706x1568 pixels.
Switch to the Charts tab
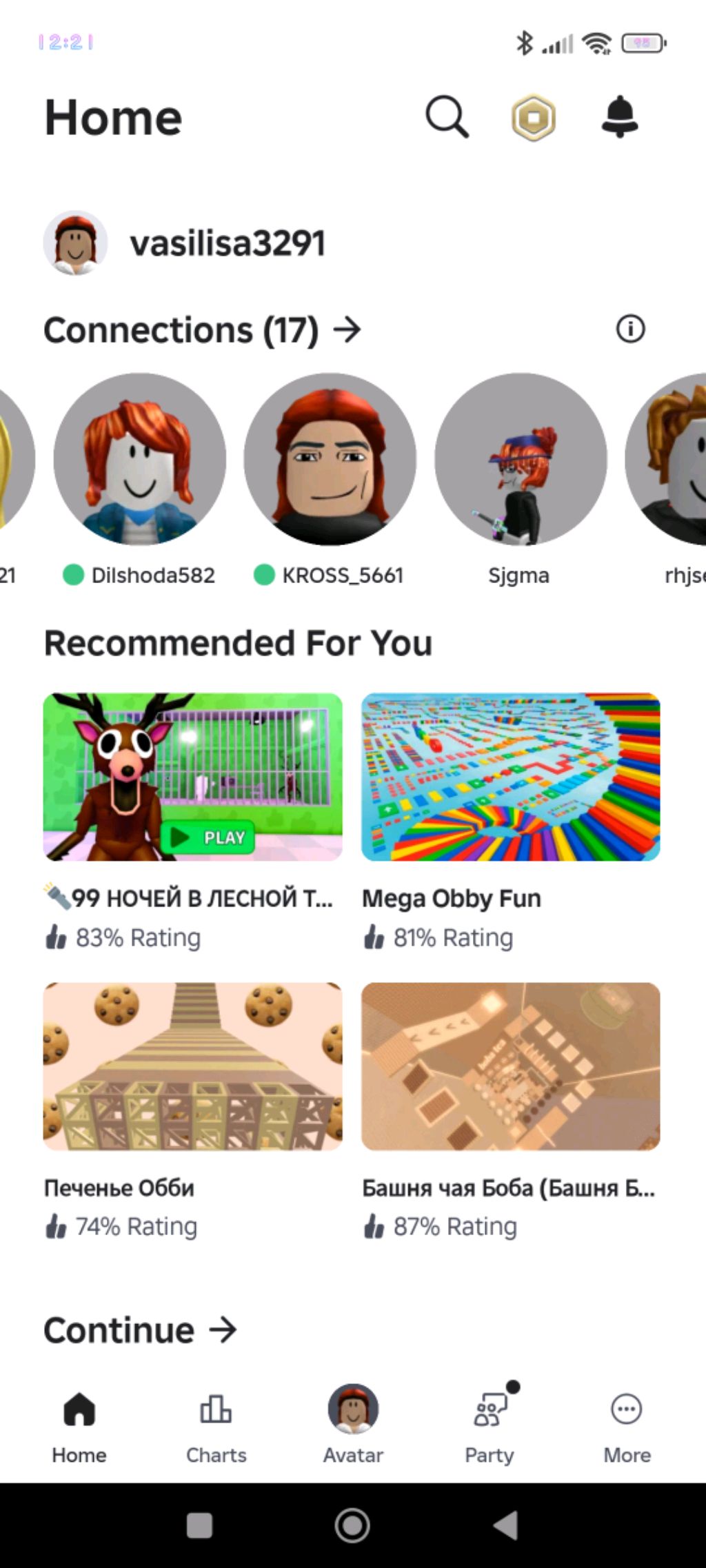[216, 1424]
